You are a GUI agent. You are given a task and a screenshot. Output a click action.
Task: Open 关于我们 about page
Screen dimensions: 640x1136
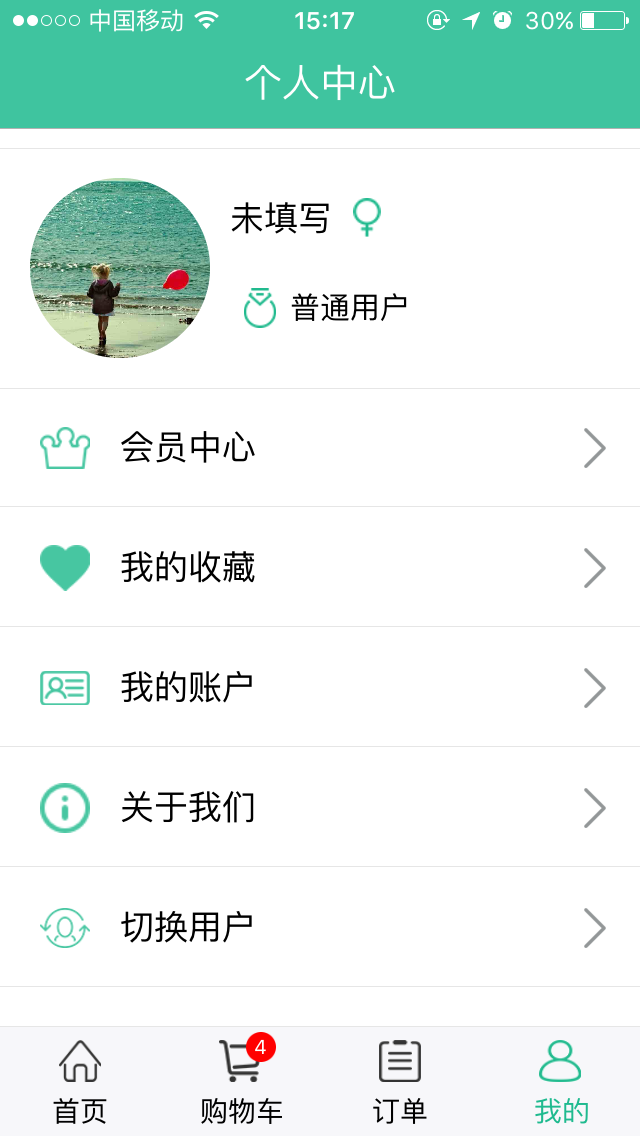pos(320,808)
